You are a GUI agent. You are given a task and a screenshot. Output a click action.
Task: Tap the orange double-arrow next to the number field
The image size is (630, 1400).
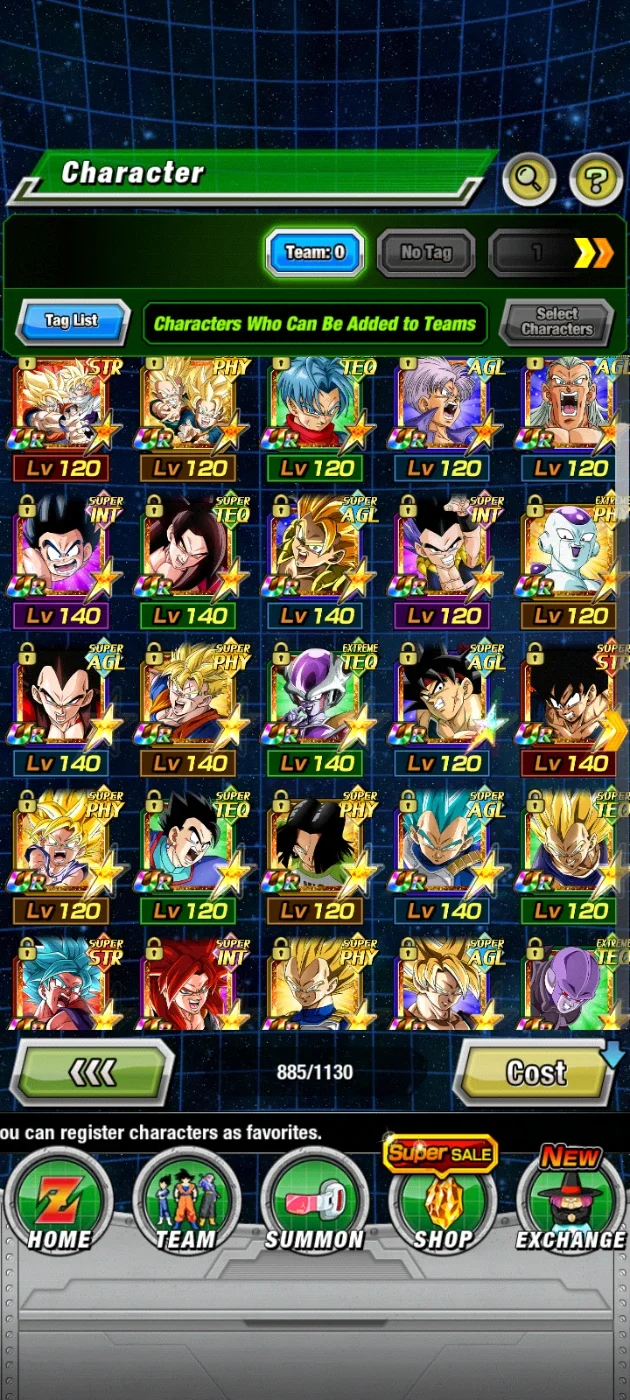pyautogui.click(x=594, y=253)
